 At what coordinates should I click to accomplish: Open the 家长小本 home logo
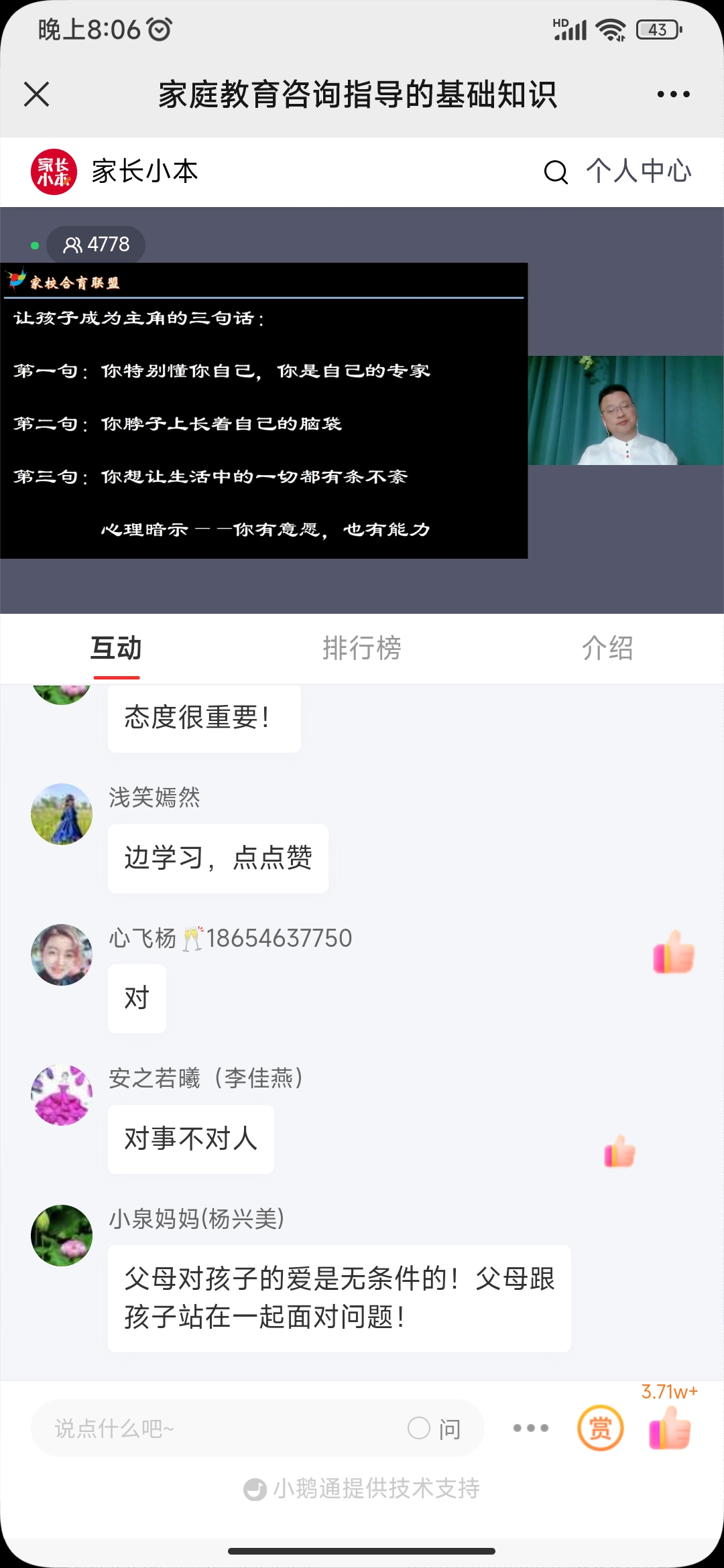tap(54, 172)
